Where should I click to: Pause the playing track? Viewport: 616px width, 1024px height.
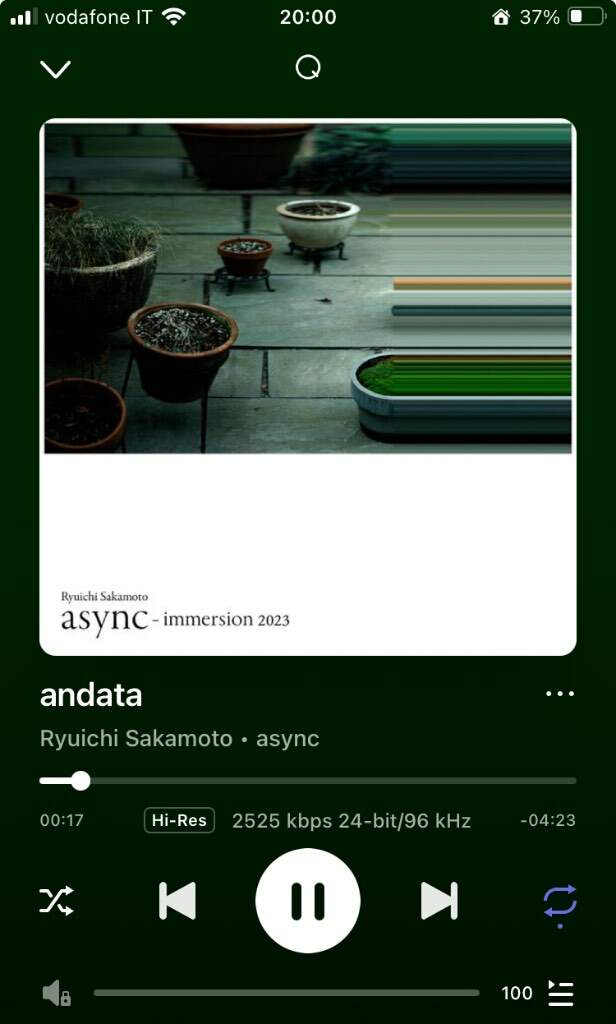coord(308,901)
